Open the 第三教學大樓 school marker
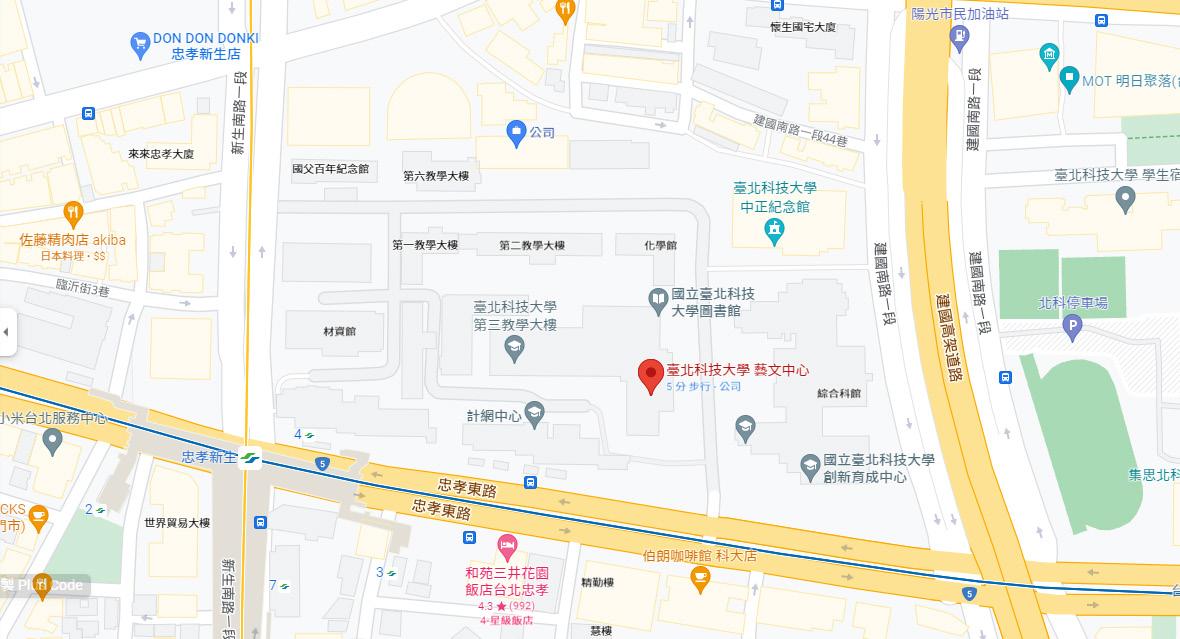Image resolution: width=1180 pixels, height=639 pixels. (x=514, y=348)
